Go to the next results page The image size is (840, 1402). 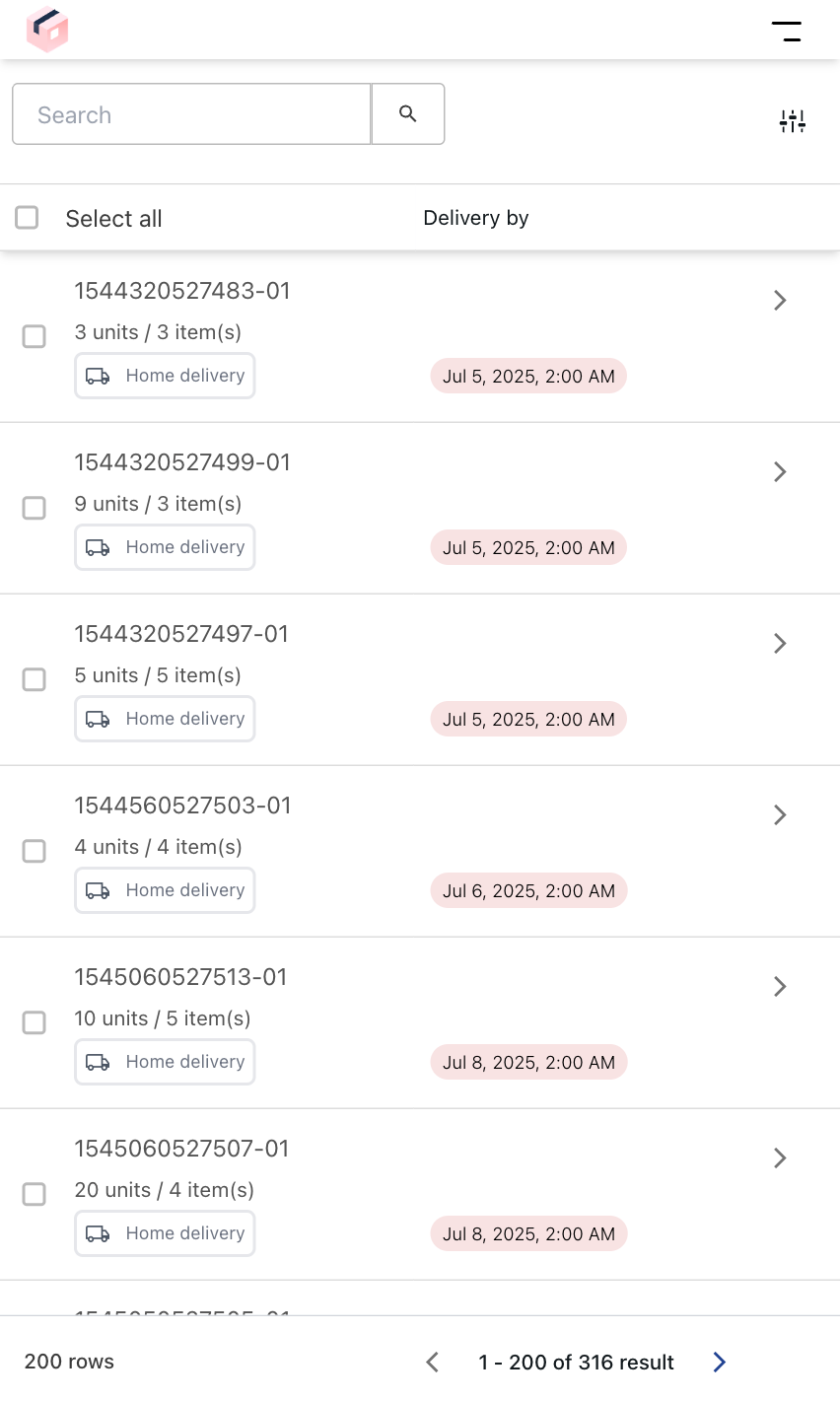click(719, 1362)
